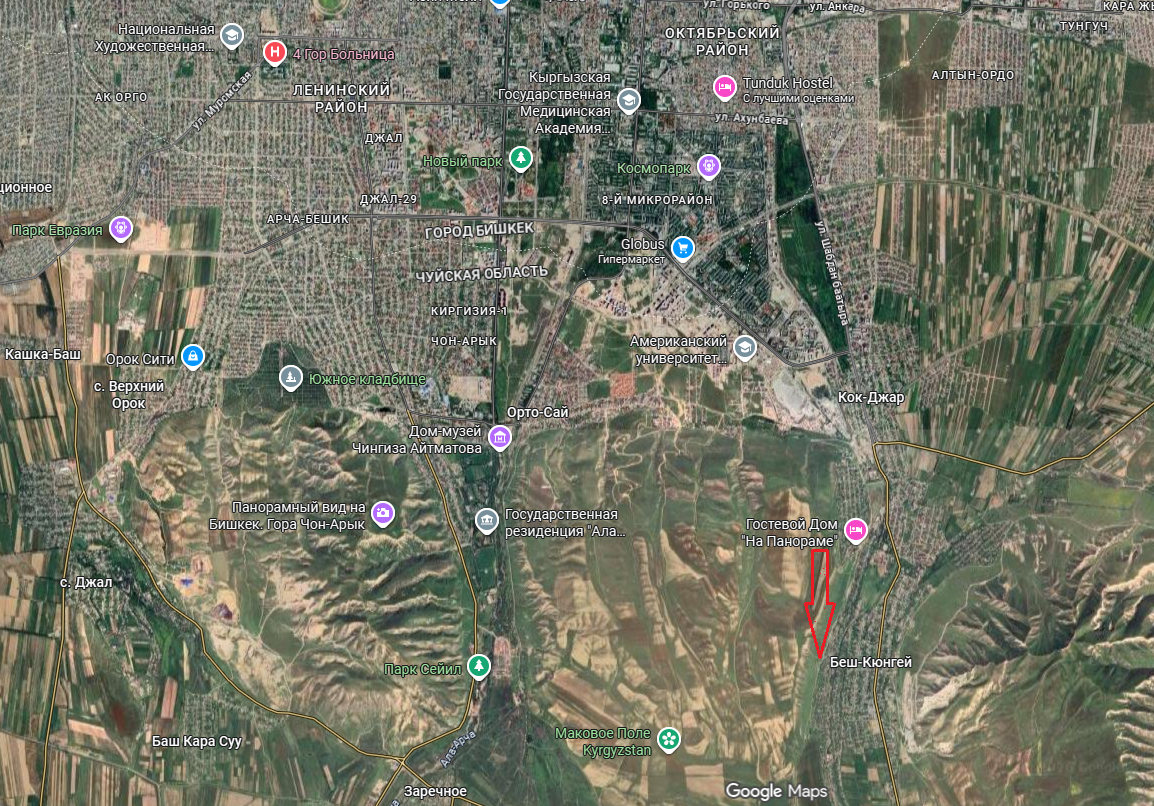Tap the Парк Сейил marker
Image resolution: width=1154 pixels, height=806 pixels.
tap(480, 666)
